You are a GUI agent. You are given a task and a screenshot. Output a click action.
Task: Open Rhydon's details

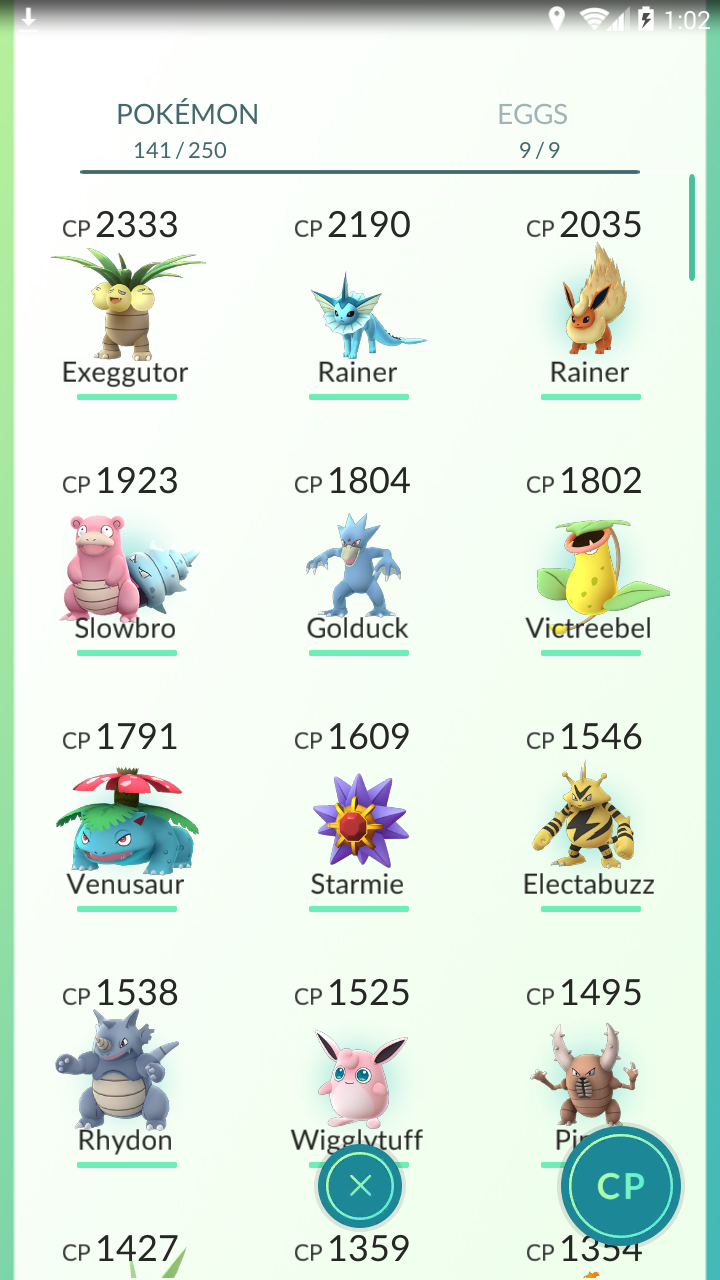pos(126,1072)
